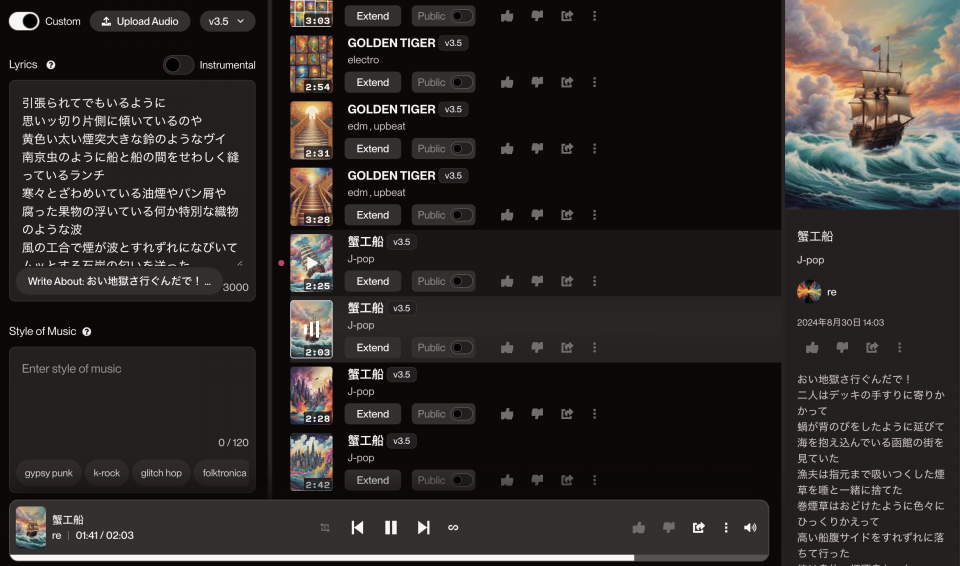Tap the Upload Audio button
The height and width of the screenshot is (566, 960).
(x=140, y=21)
